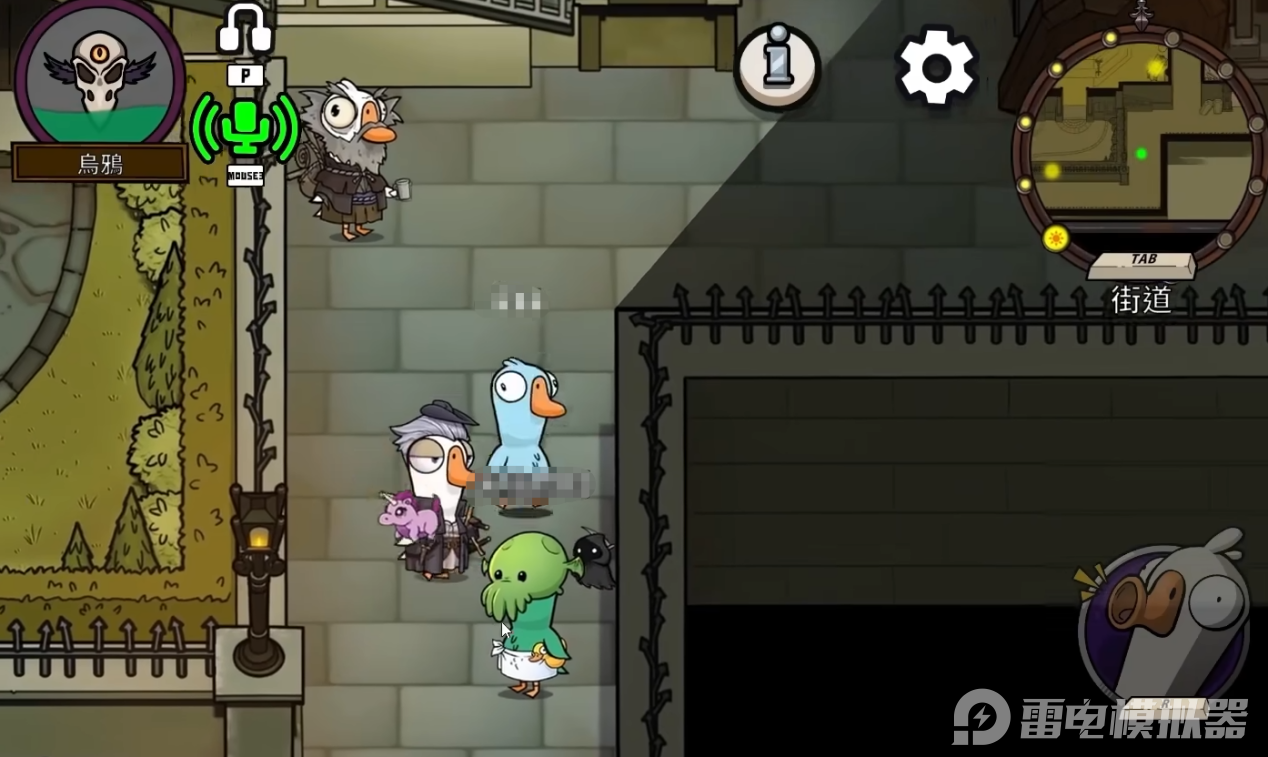Open the role info button

[x=777, y=67]
